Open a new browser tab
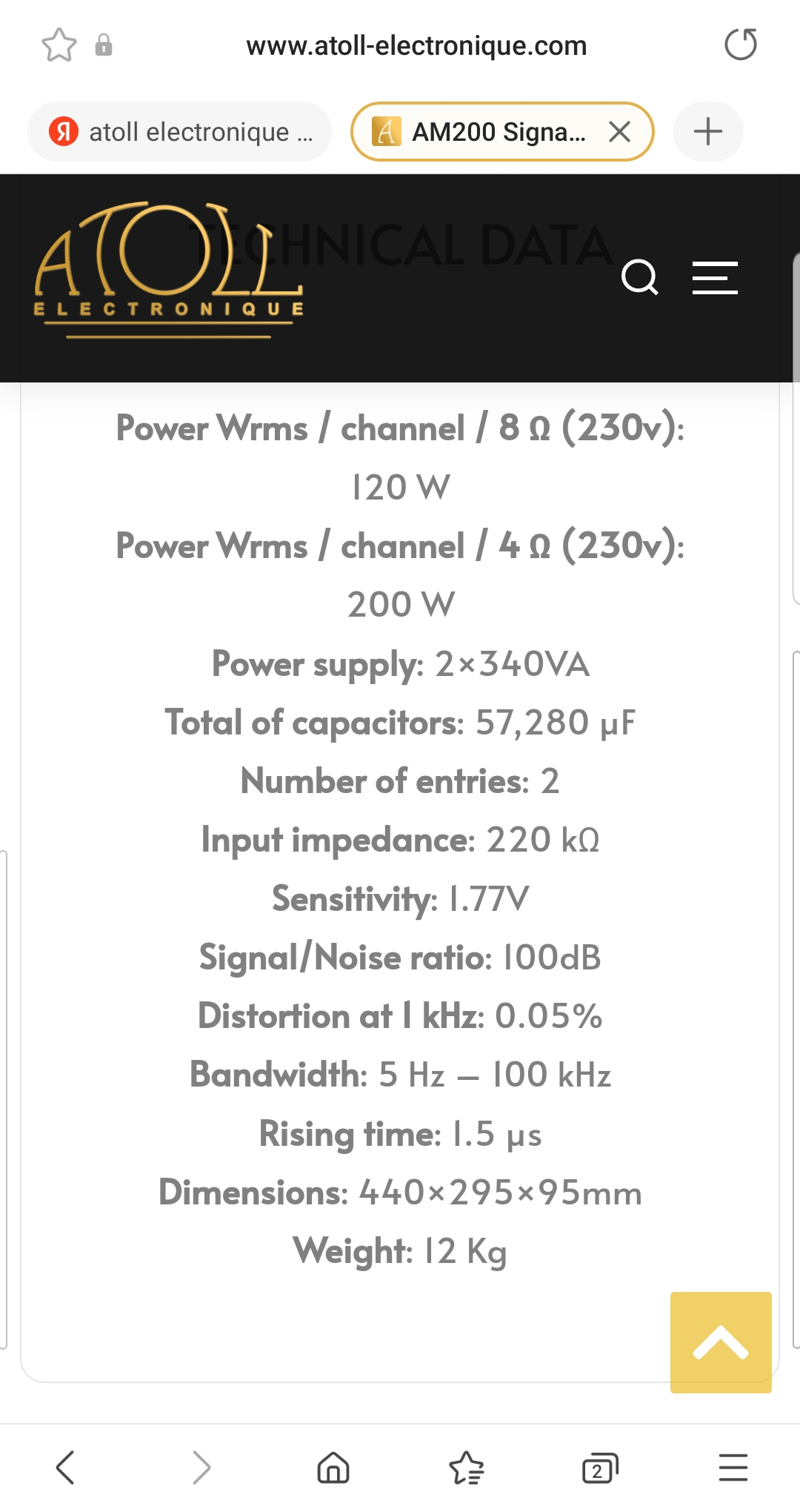The width and height of the screenshot is (800, 1512). pyautogui.click(x=708, y=132)
